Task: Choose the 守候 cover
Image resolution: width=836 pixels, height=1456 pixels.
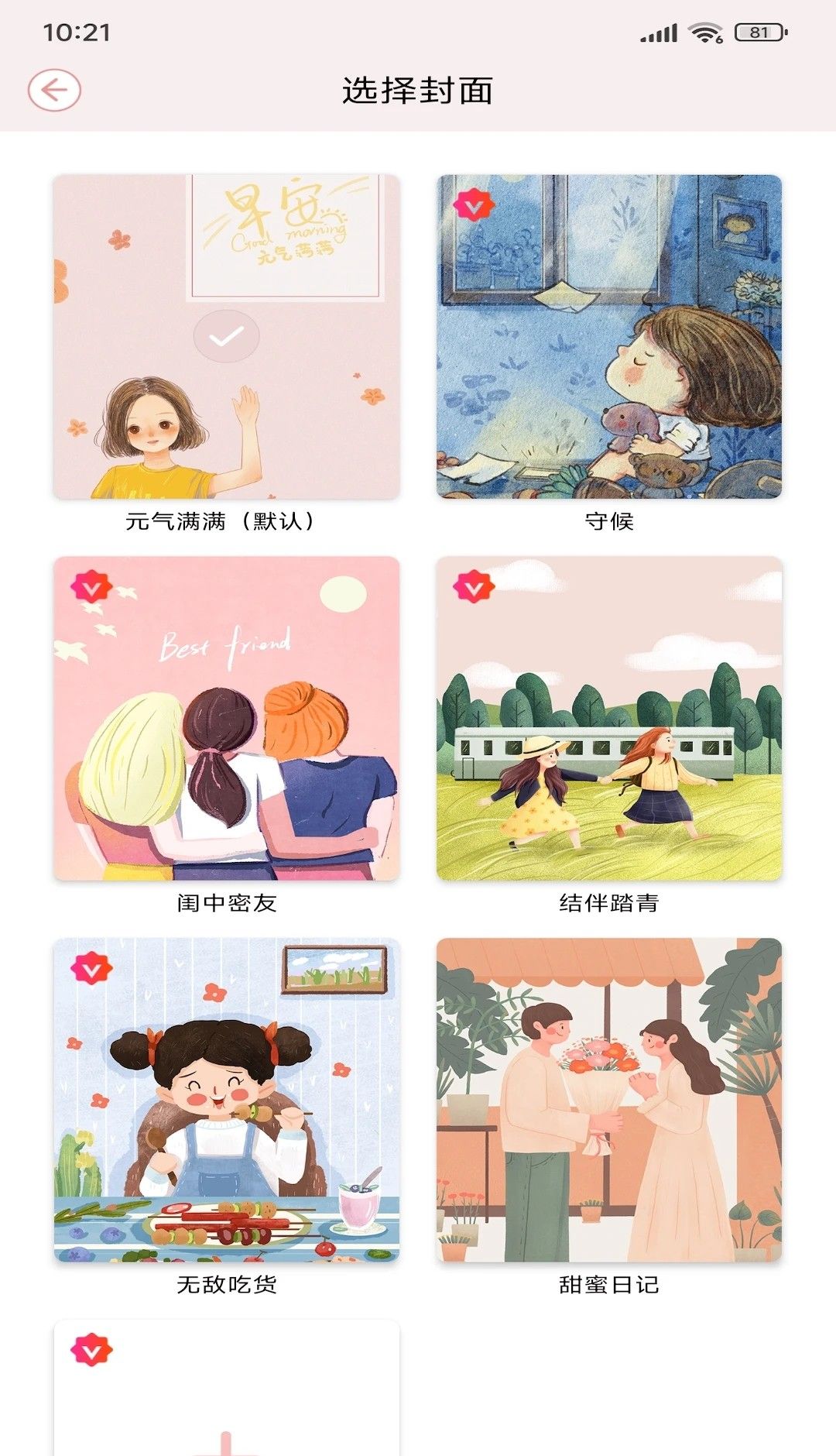Action: click(608, 337)
